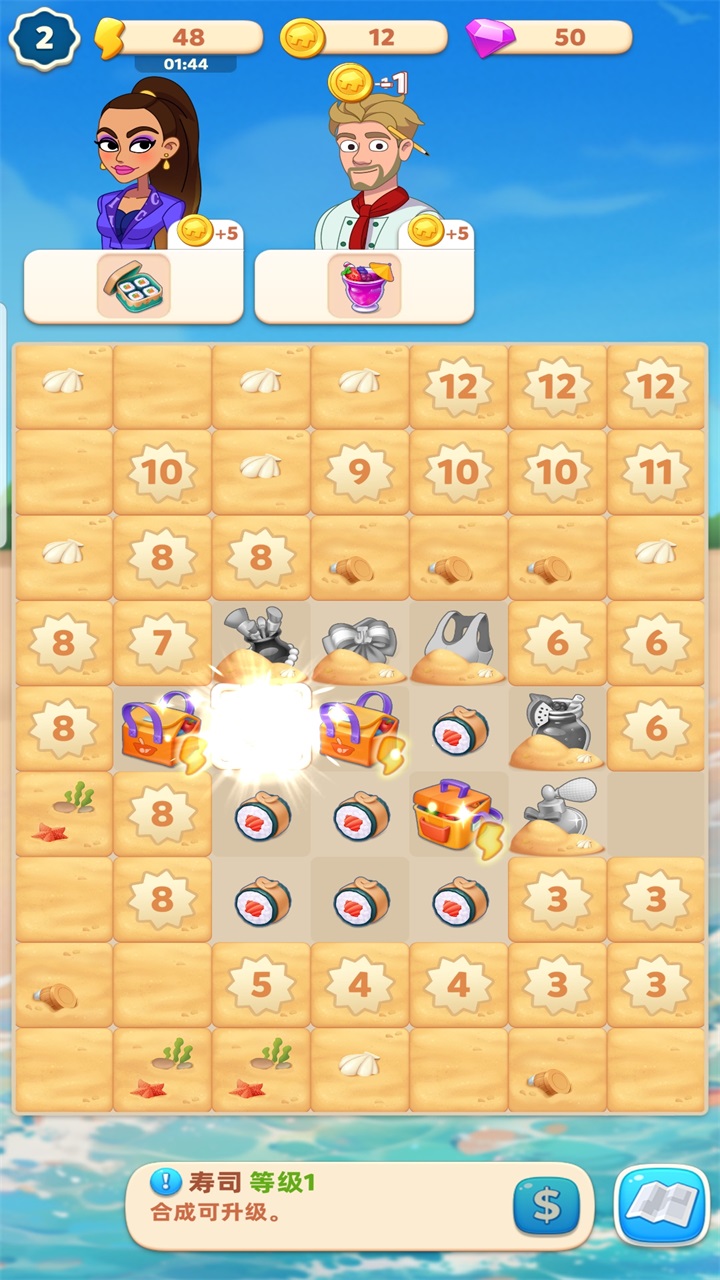Tap the gold coin balance counter
This screenshot has height=1280, width=720.
364,38
